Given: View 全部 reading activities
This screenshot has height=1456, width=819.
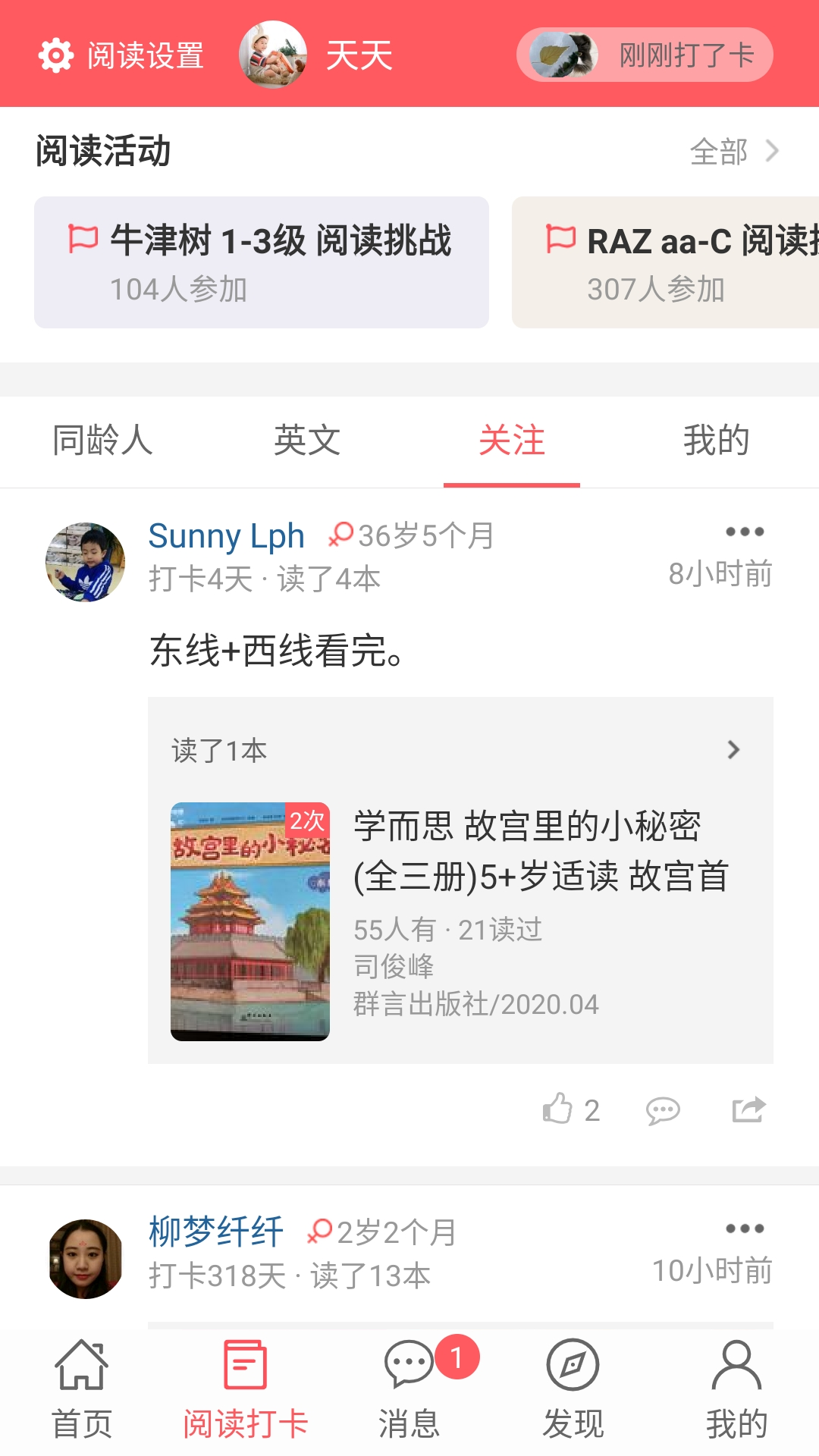Looking at the screenshot, I should [x=733, y=152].
